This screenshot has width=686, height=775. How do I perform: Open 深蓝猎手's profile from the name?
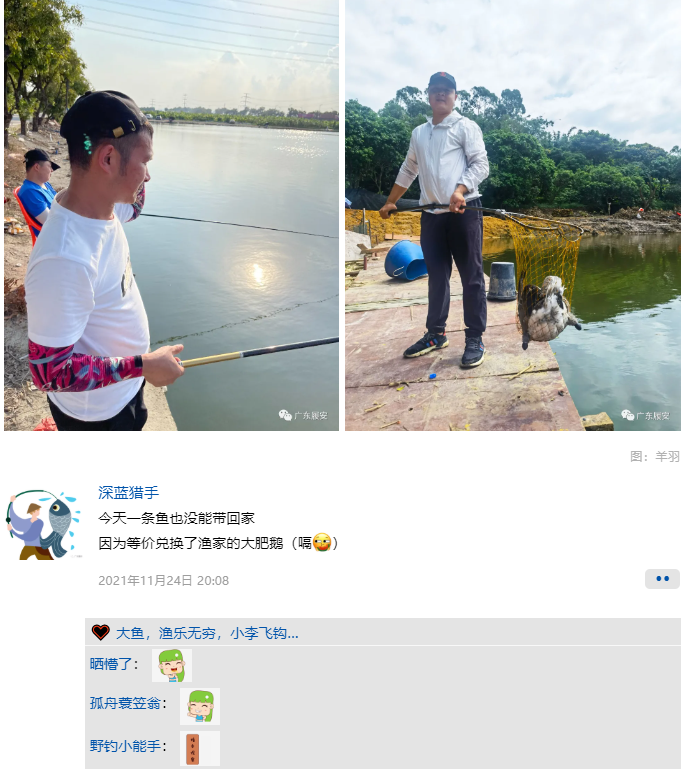click(x=128, y=492)
